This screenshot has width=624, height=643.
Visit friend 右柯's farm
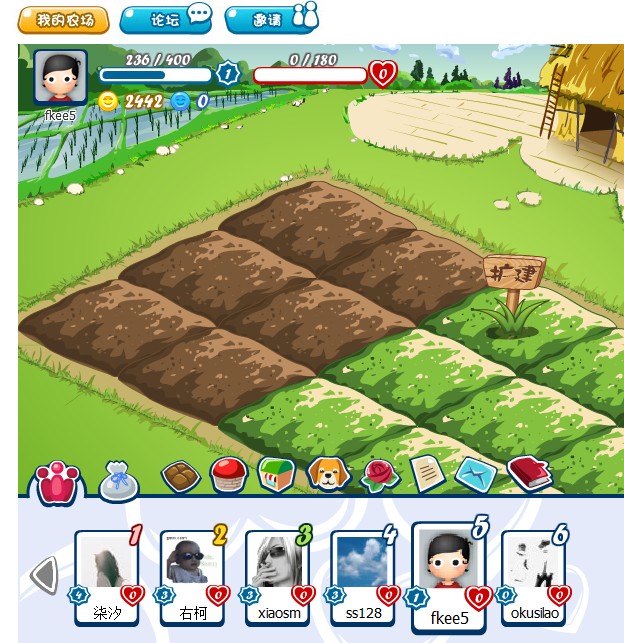(192, 573)
